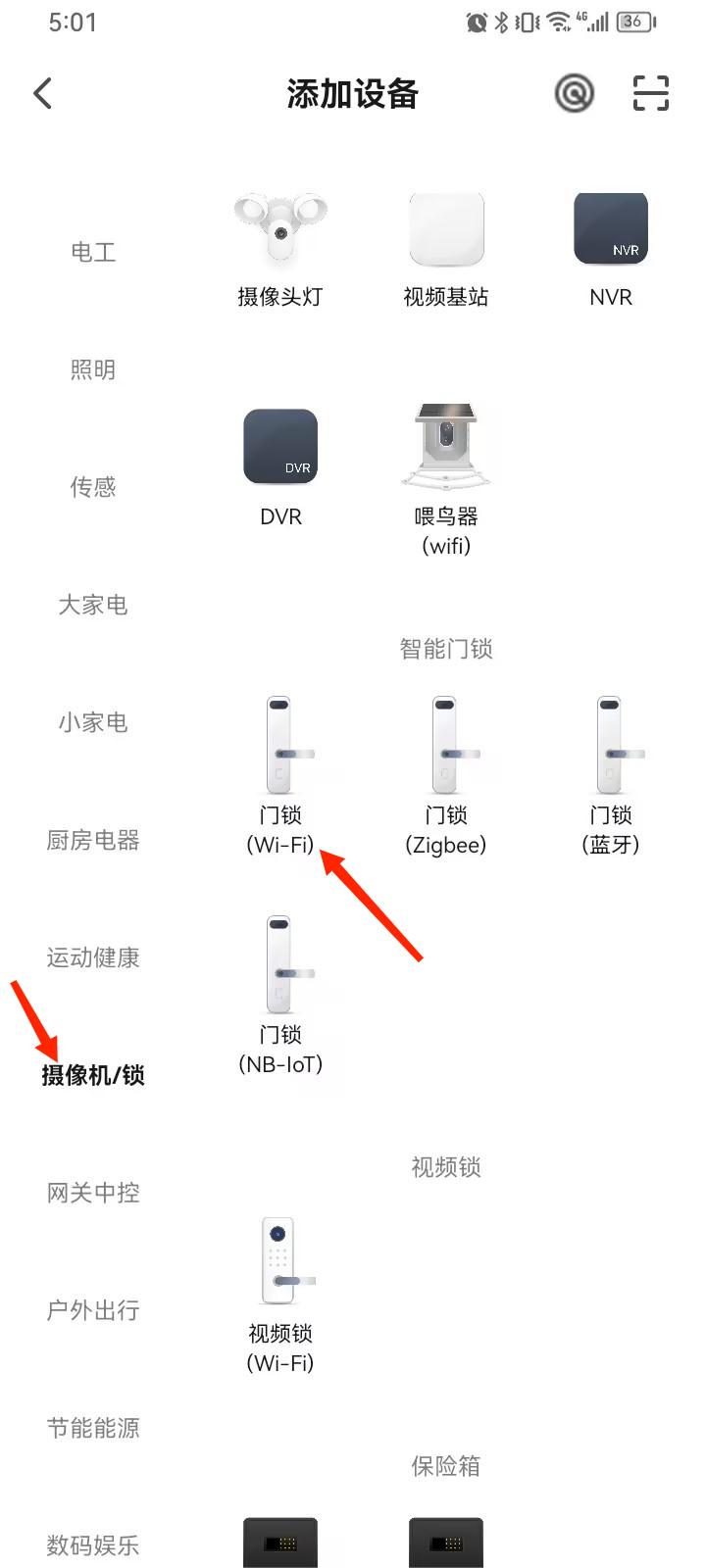706x1568 pixels.
Task: Switch to the 小家电 category
Action: [93, 722]
